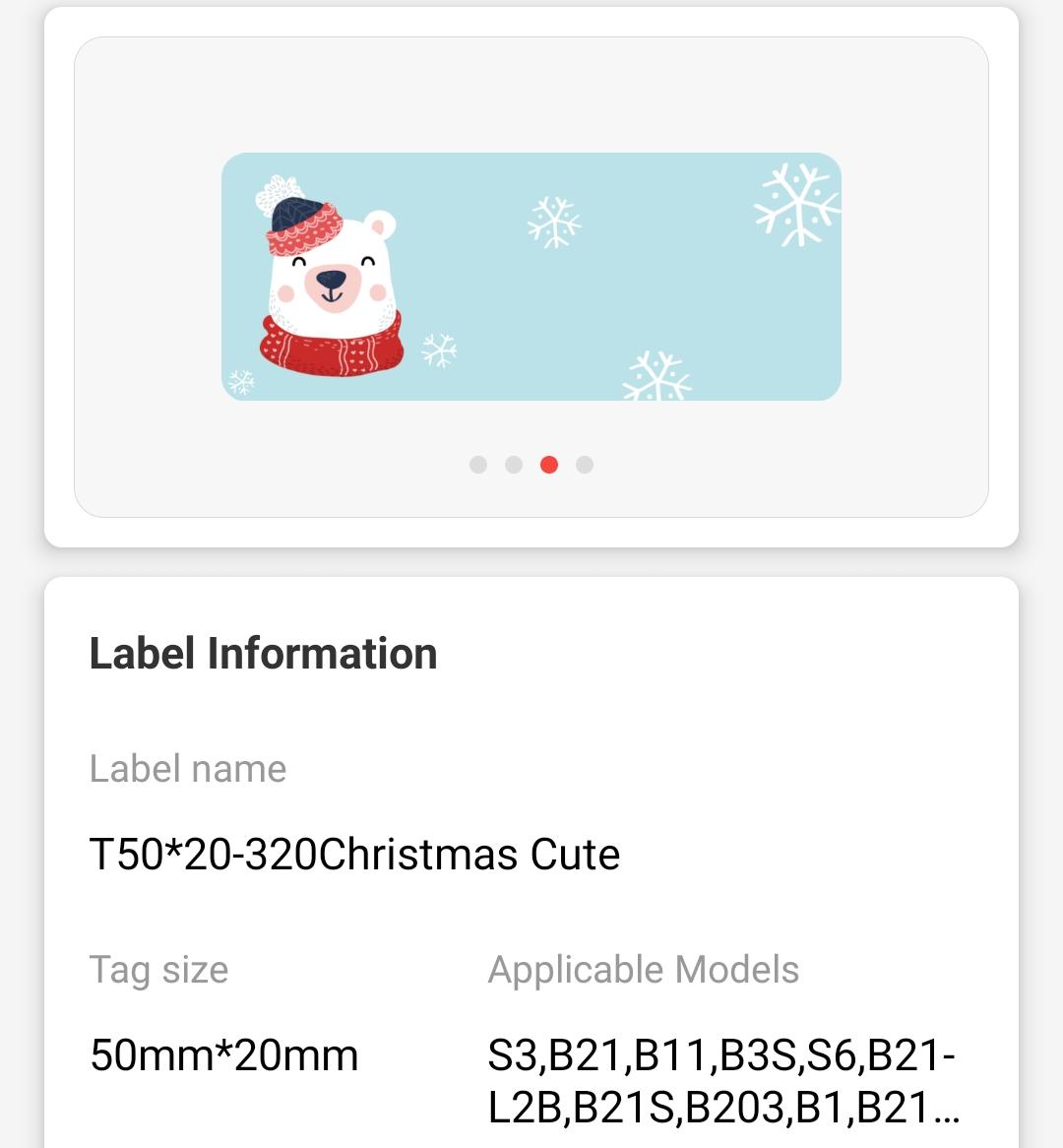This screenshot has height=1148, width=1063.
Task: Click the active red carousel dot
Action: tap(550, 466)
